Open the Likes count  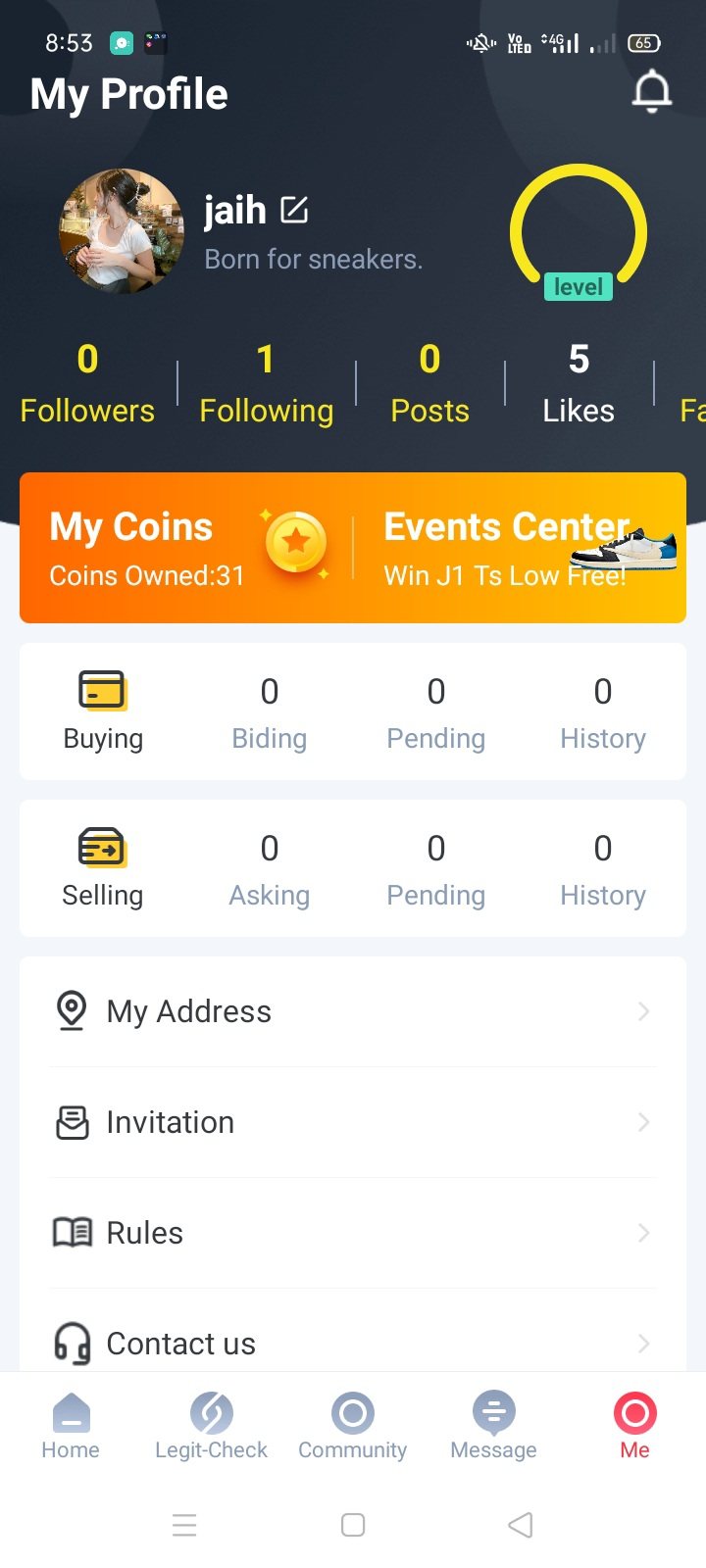tap(579, 383)
